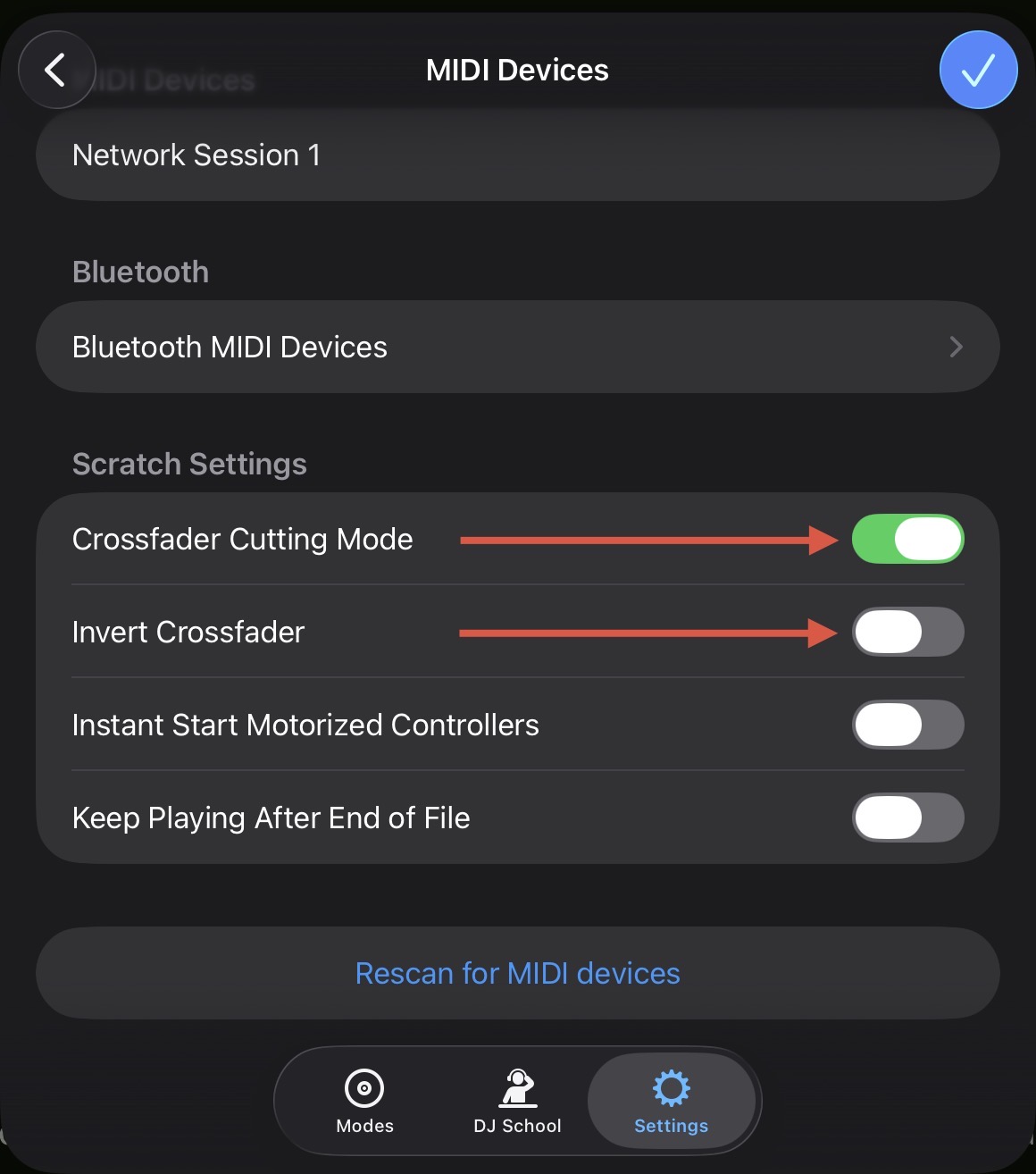
Task: Go back with the arrow button
Action: [x=56, y=70]
